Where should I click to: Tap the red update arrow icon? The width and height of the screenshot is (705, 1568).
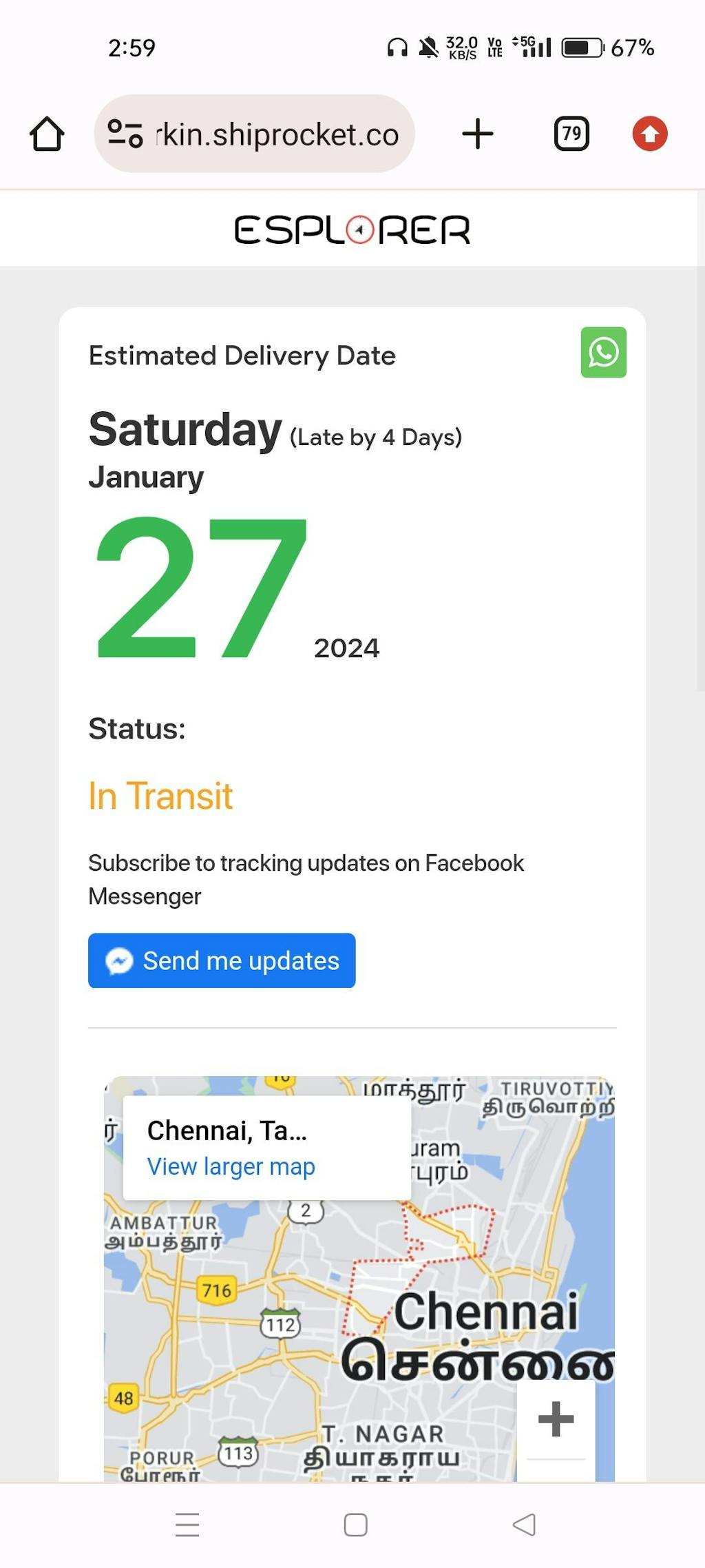pos(650,134)
